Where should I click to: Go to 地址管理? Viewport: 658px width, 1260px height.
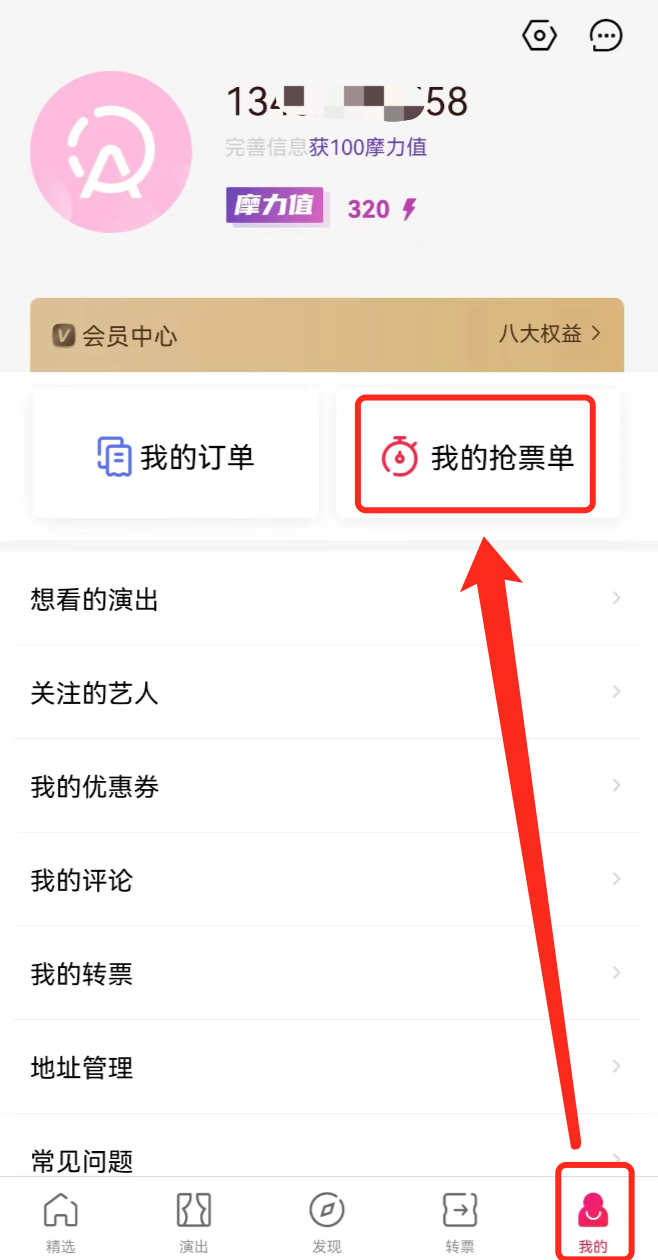(327, 1067)
